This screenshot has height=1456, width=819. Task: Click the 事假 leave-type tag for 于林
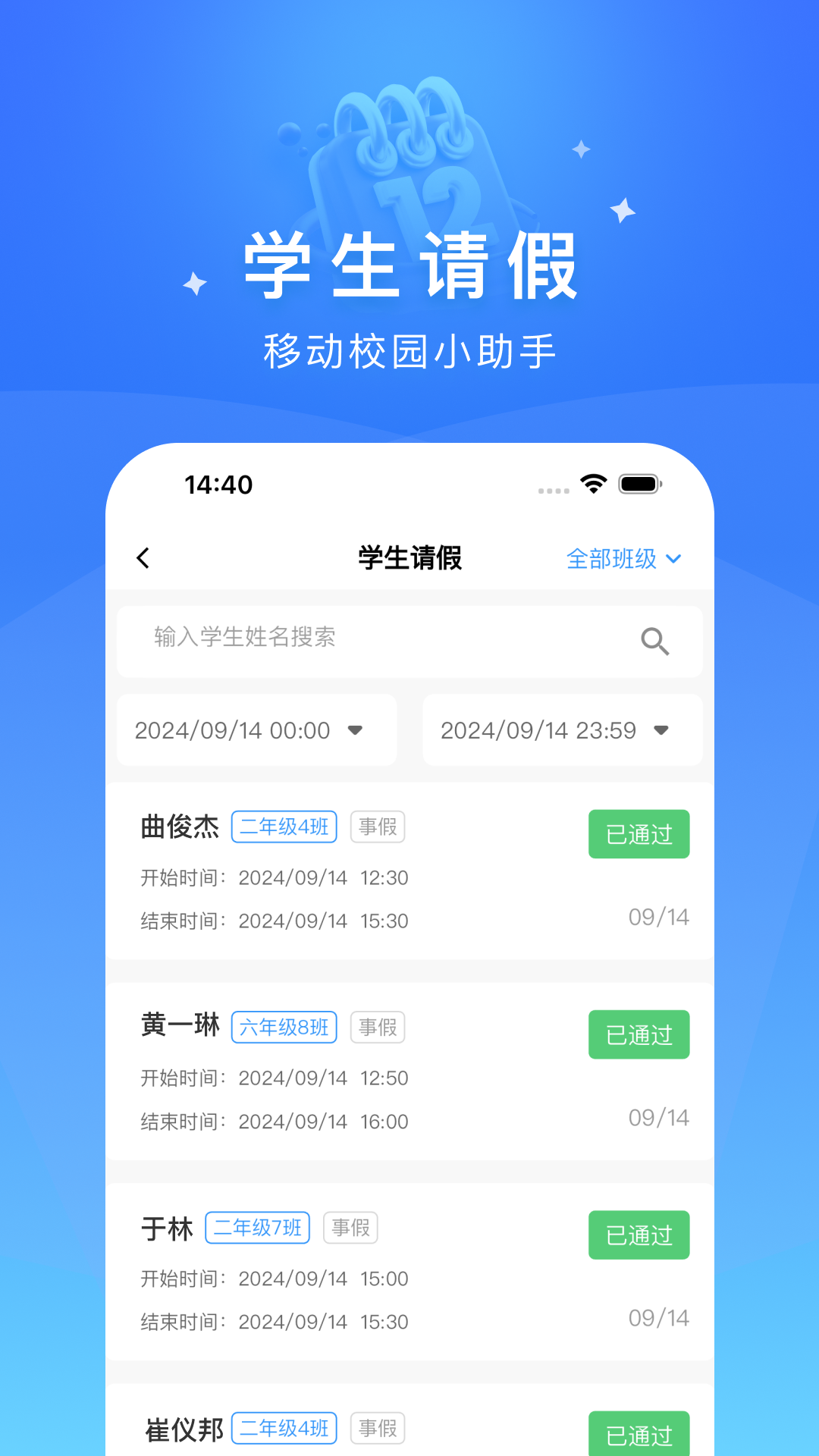point(350,1228)
